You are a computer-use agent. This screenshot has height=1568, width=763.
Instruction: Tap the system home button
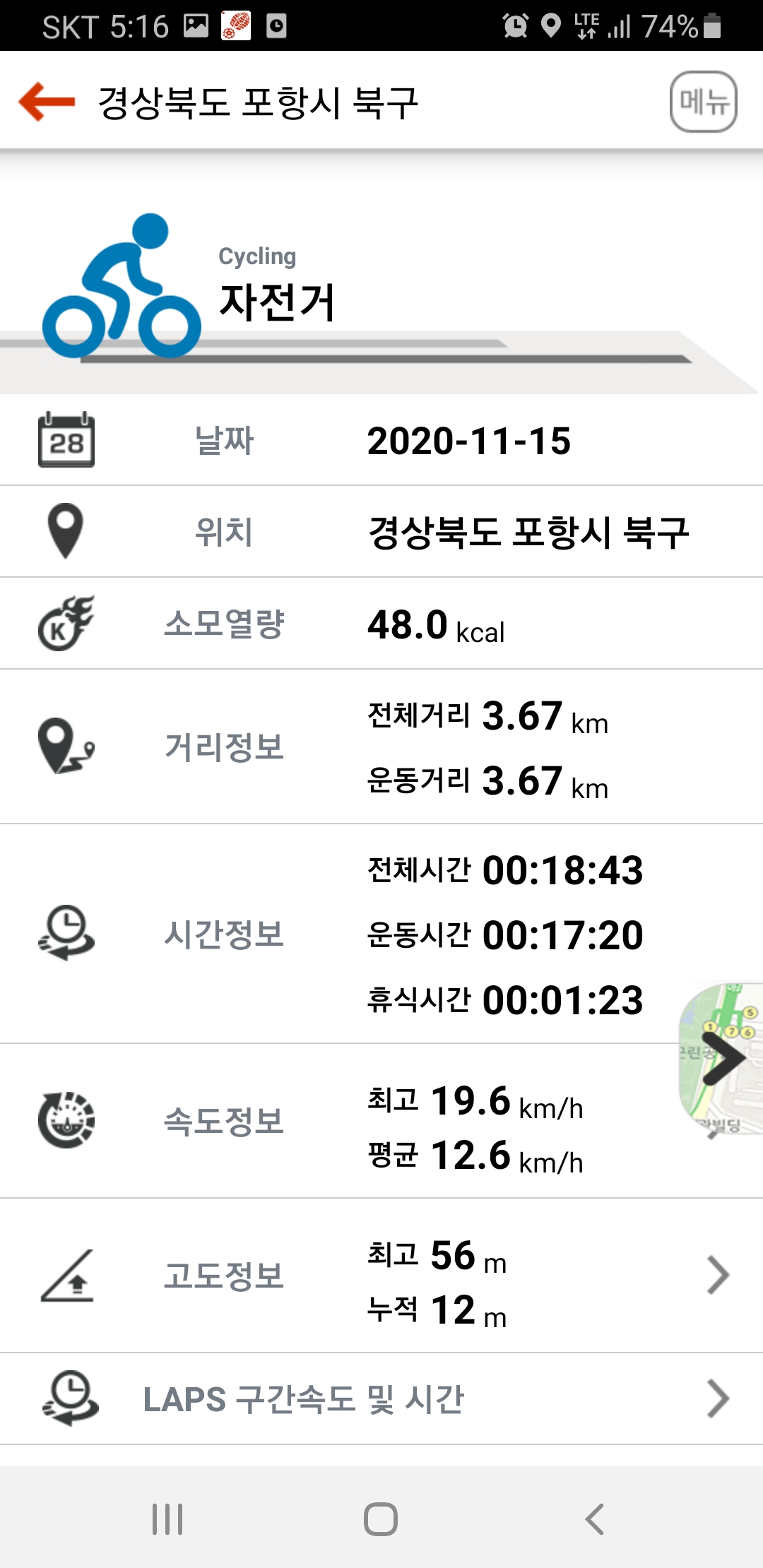pyautogui.click(x=381, y=1519)
